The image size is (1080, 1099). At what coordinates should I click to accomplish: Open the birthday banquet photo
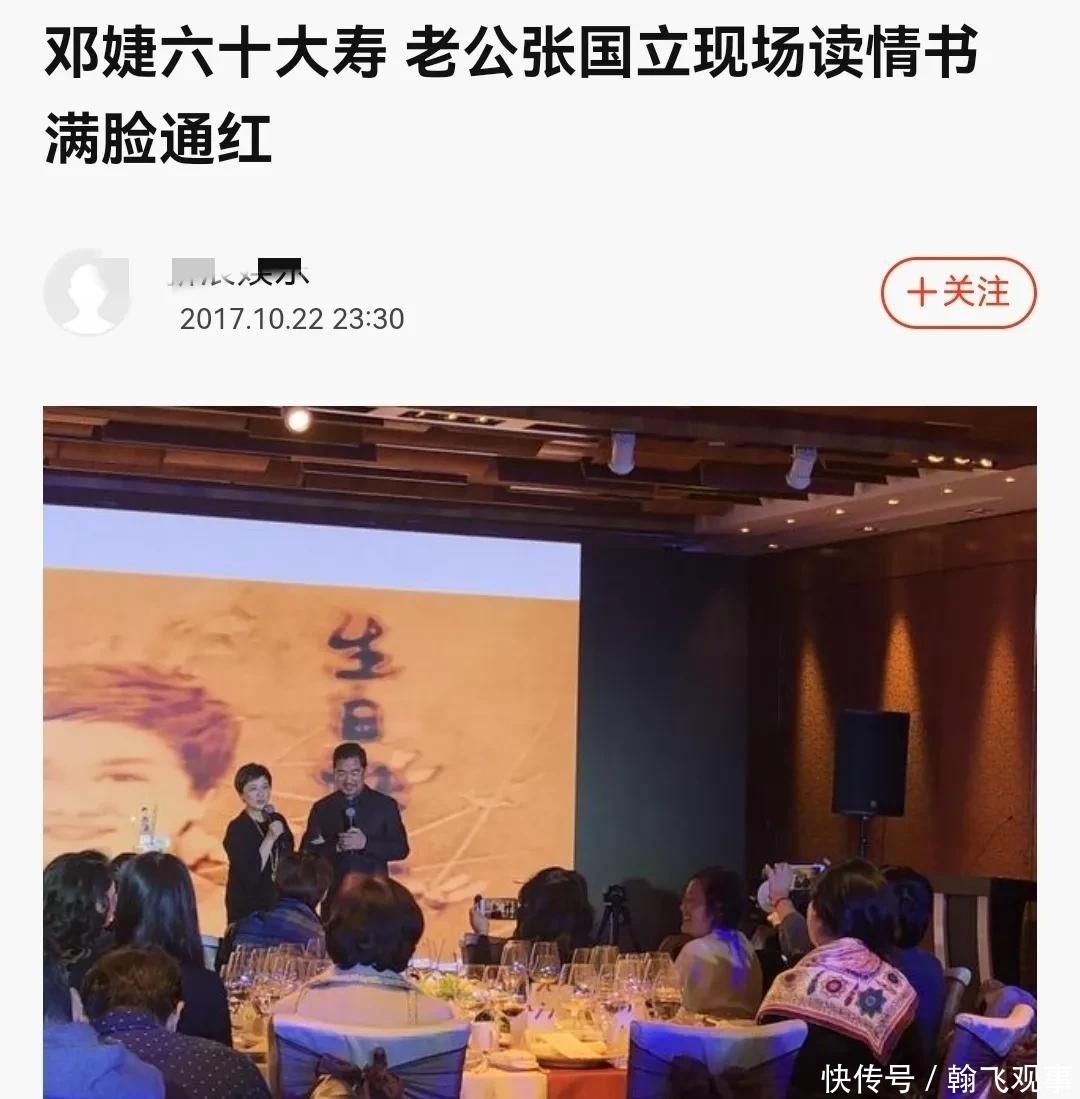(539, 750)
